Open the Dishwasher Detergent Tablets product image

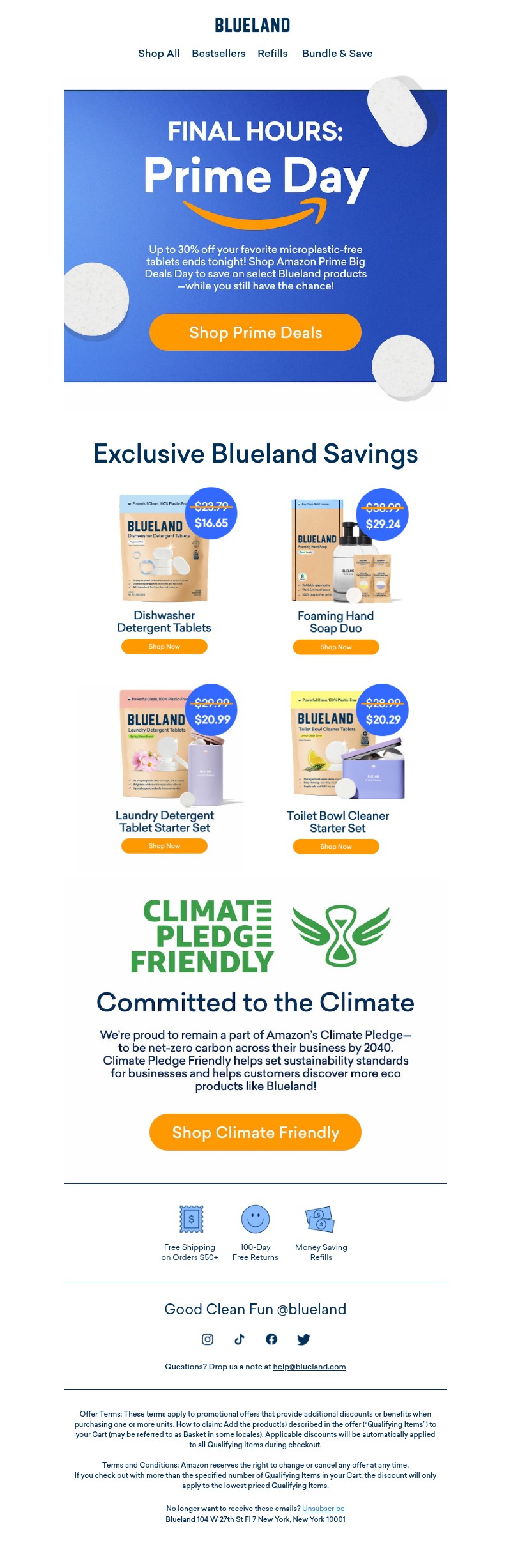[x=164, y=548]
